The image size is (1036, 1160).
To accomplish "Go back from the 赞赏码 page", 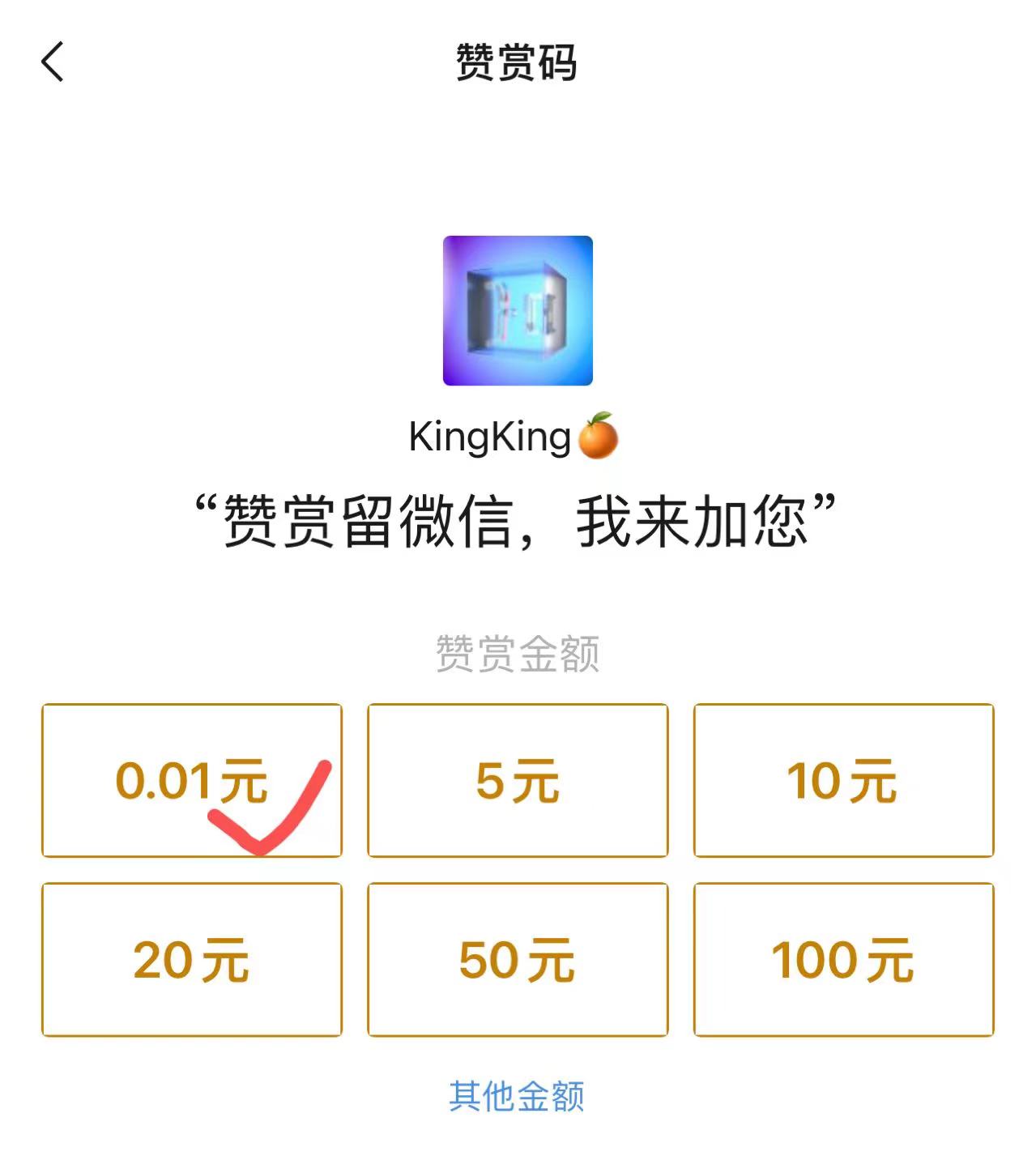I will tap(53, 62).
